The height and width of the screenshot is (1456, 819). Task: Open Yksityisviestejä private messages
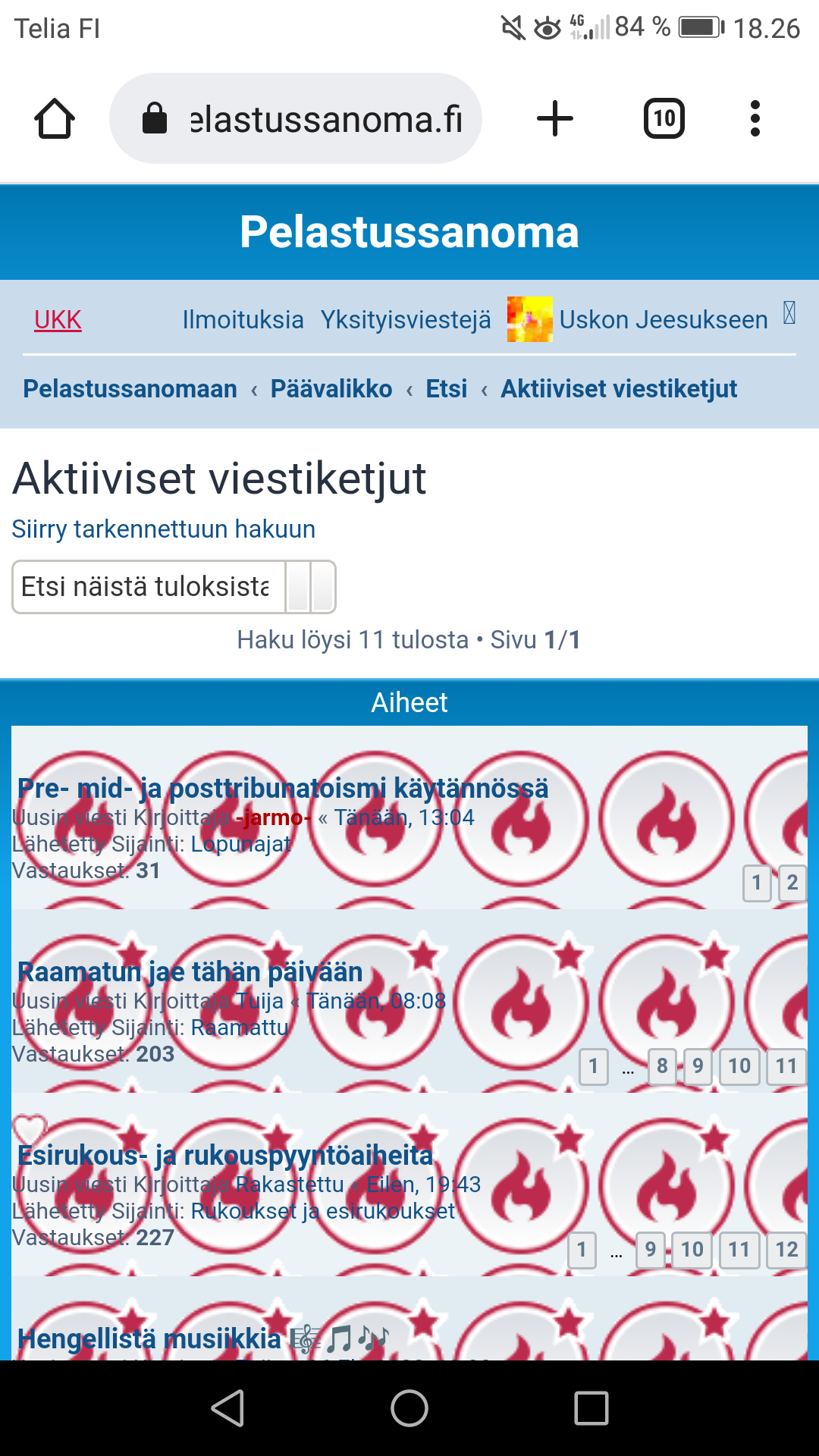pos(406,320)
